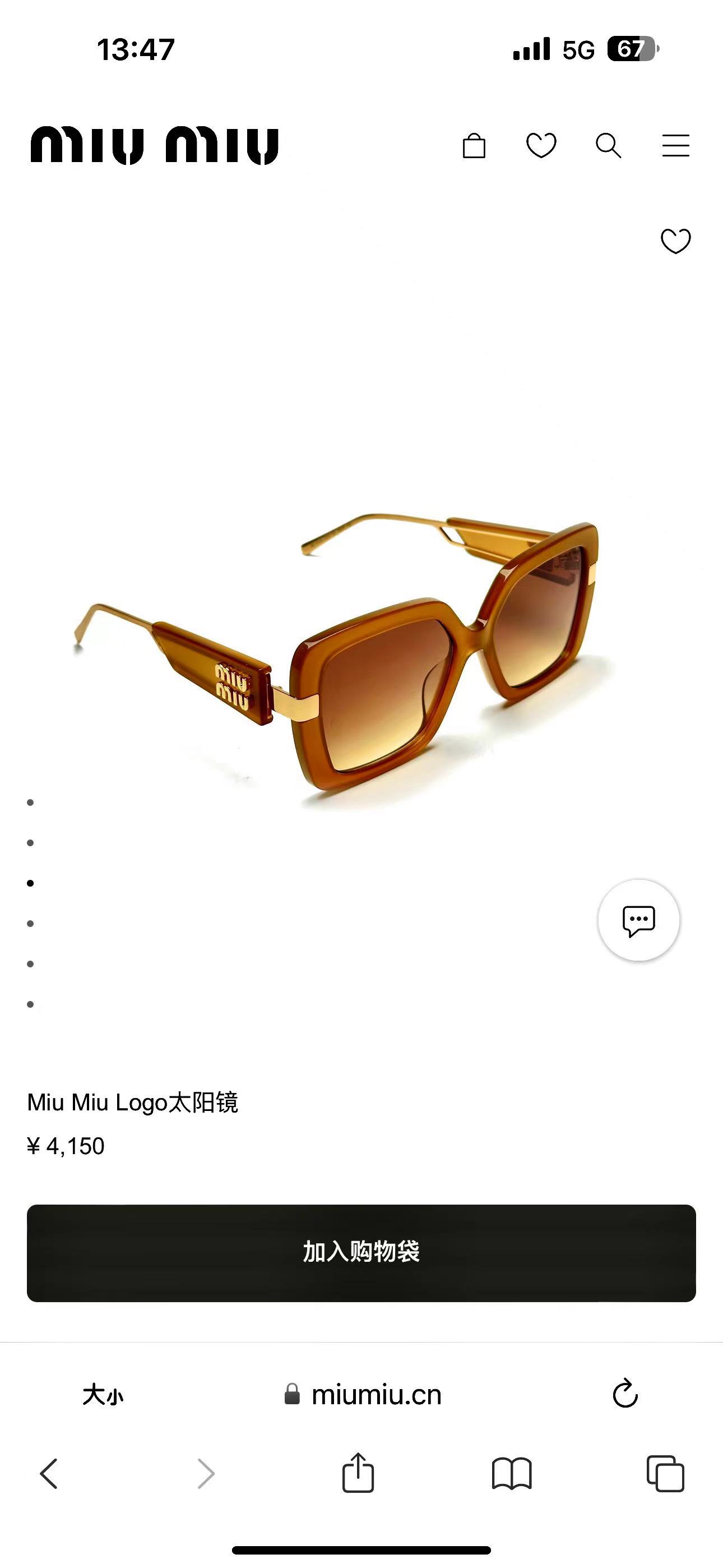Open the shopping bag icon
This screenshot has height=1568, width=723.
(474, 146)
